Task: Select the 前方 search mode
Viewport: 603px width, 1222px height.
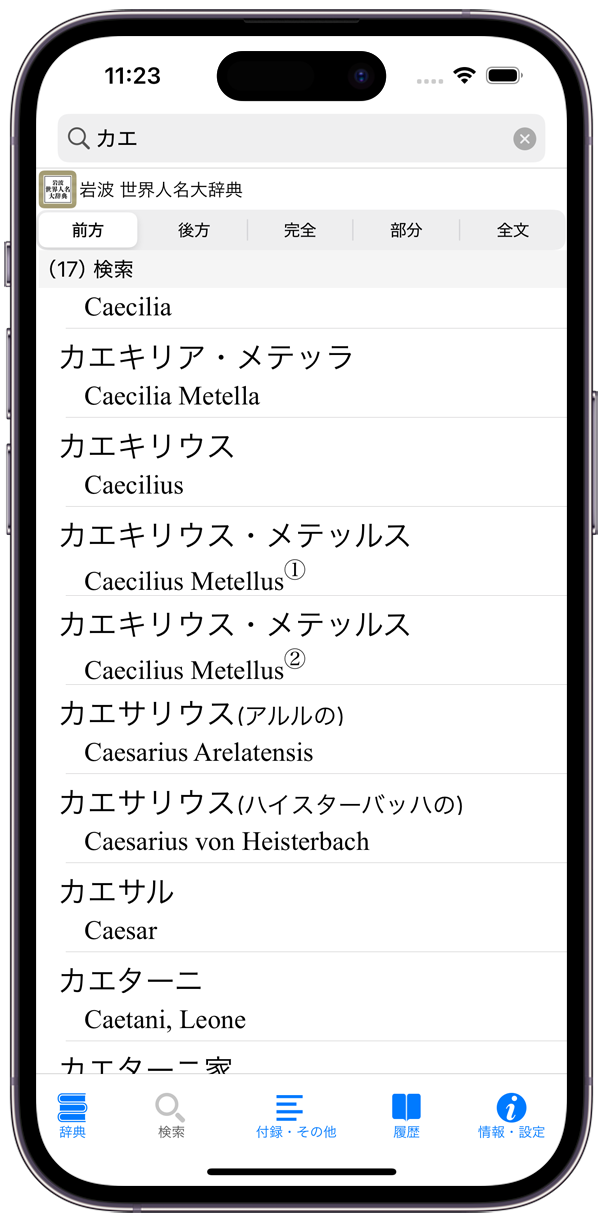Action: click(88, 230)
